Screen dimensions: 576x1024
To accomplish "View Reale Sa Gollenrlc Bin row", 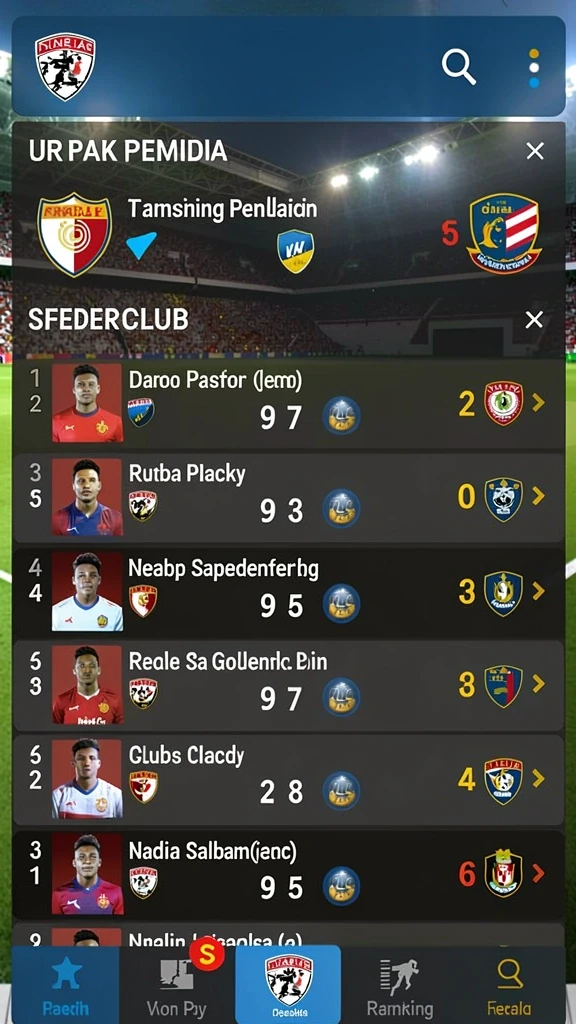I will (288, 686).
